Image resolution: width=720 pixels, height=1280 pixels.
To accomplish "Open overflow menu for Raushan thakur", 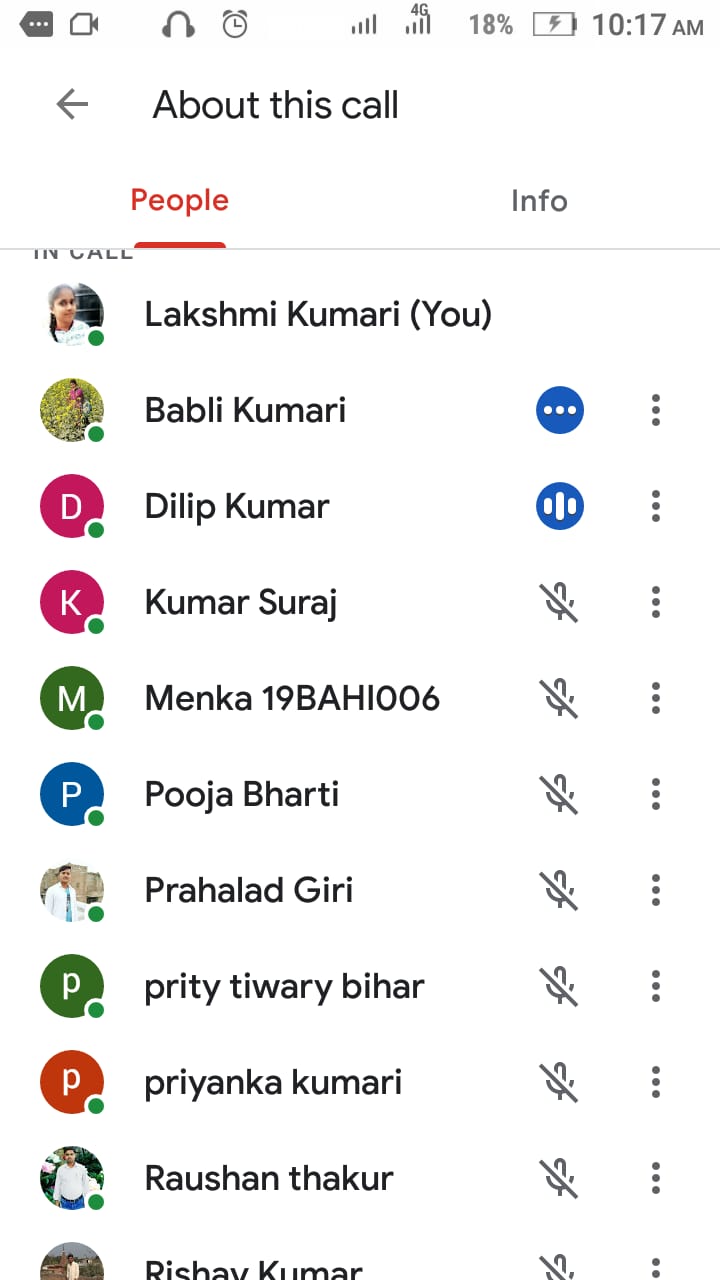I will pyautogui.click(x=656, y=1178).
